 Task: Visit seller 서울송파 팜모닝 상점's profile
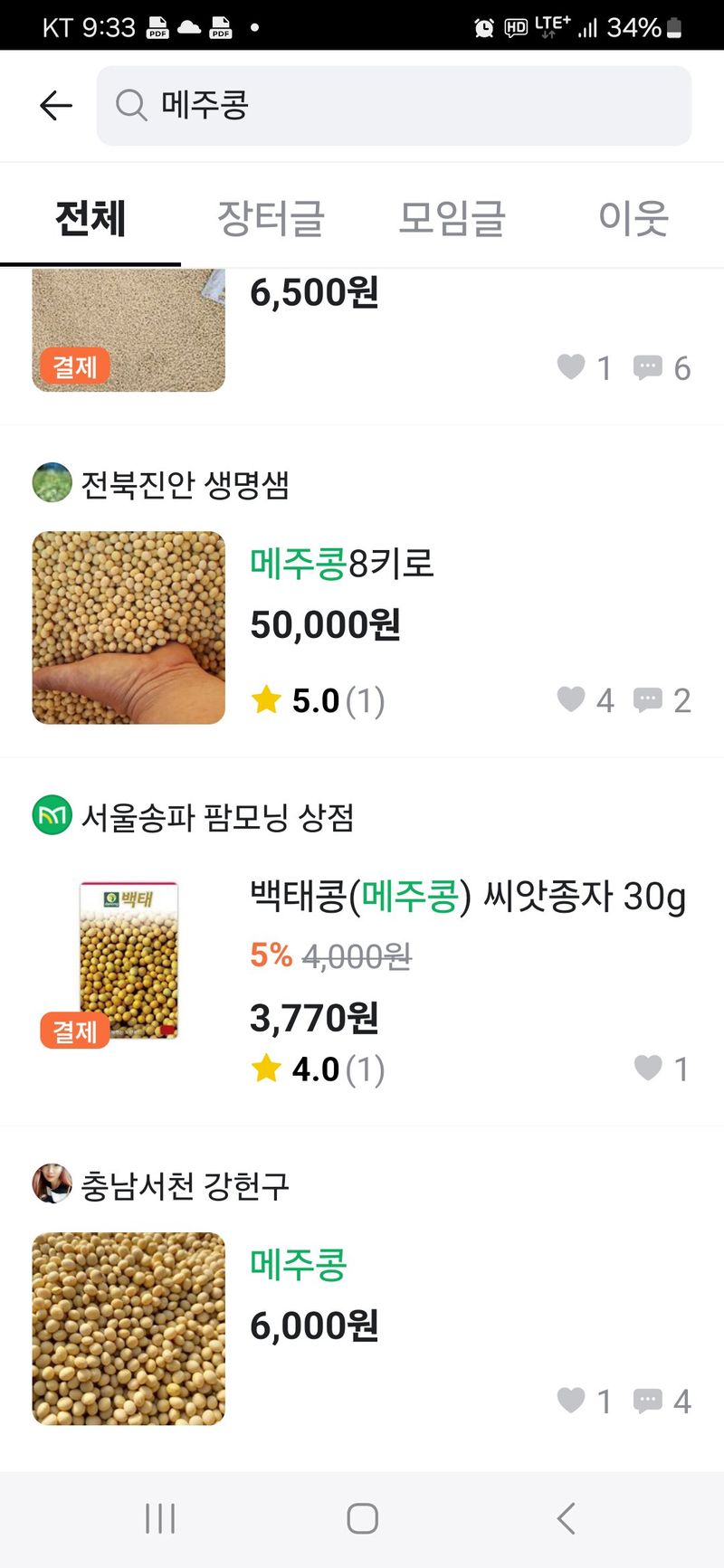tap(217, 817)
